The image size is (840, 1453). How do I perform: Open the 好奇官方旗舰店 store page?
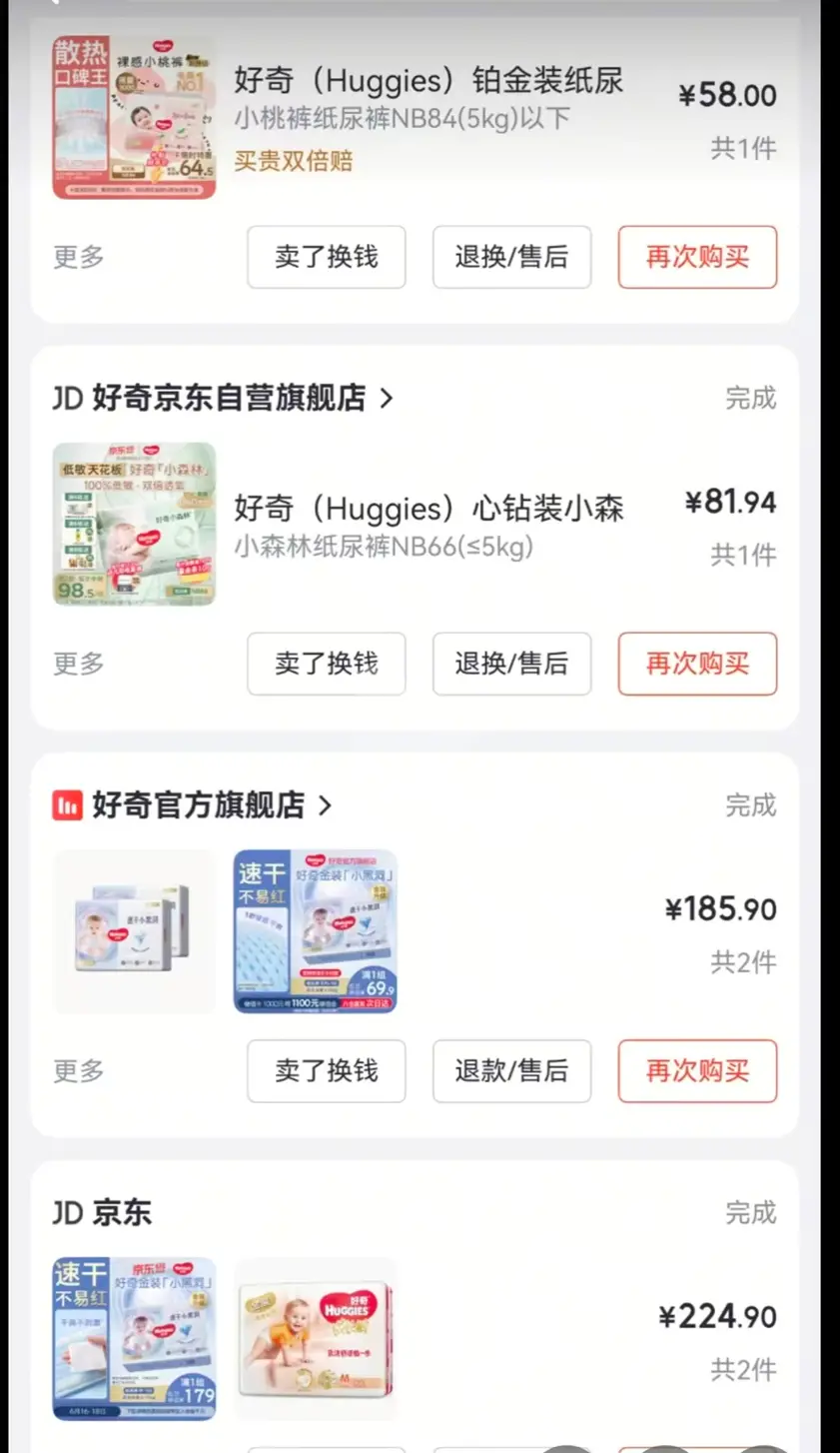pyautogui.click(x=192, y=804)
